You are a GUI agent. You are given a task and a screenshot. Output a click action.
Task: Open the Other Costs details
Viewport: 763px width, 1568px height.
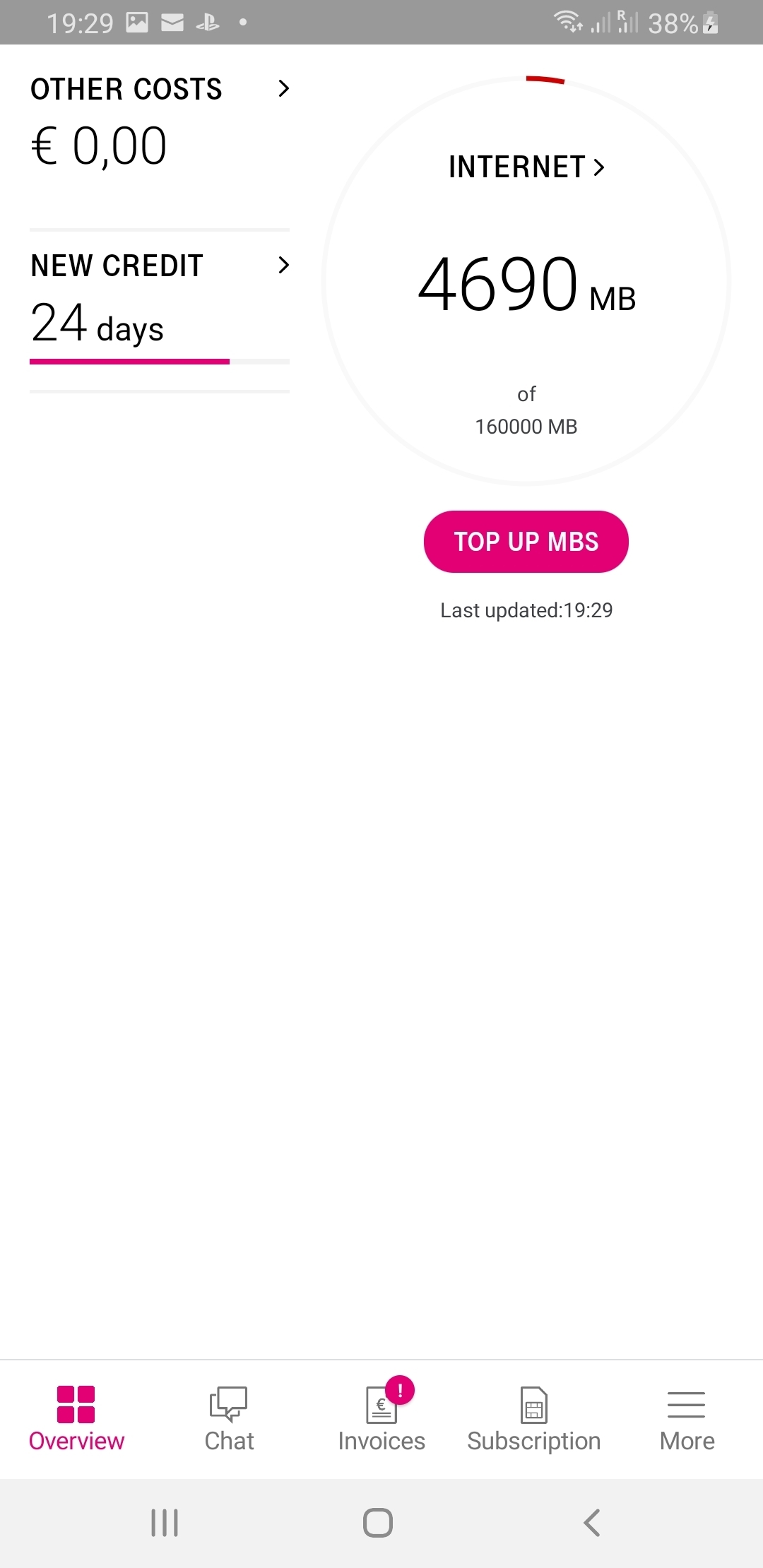(160, 90)
